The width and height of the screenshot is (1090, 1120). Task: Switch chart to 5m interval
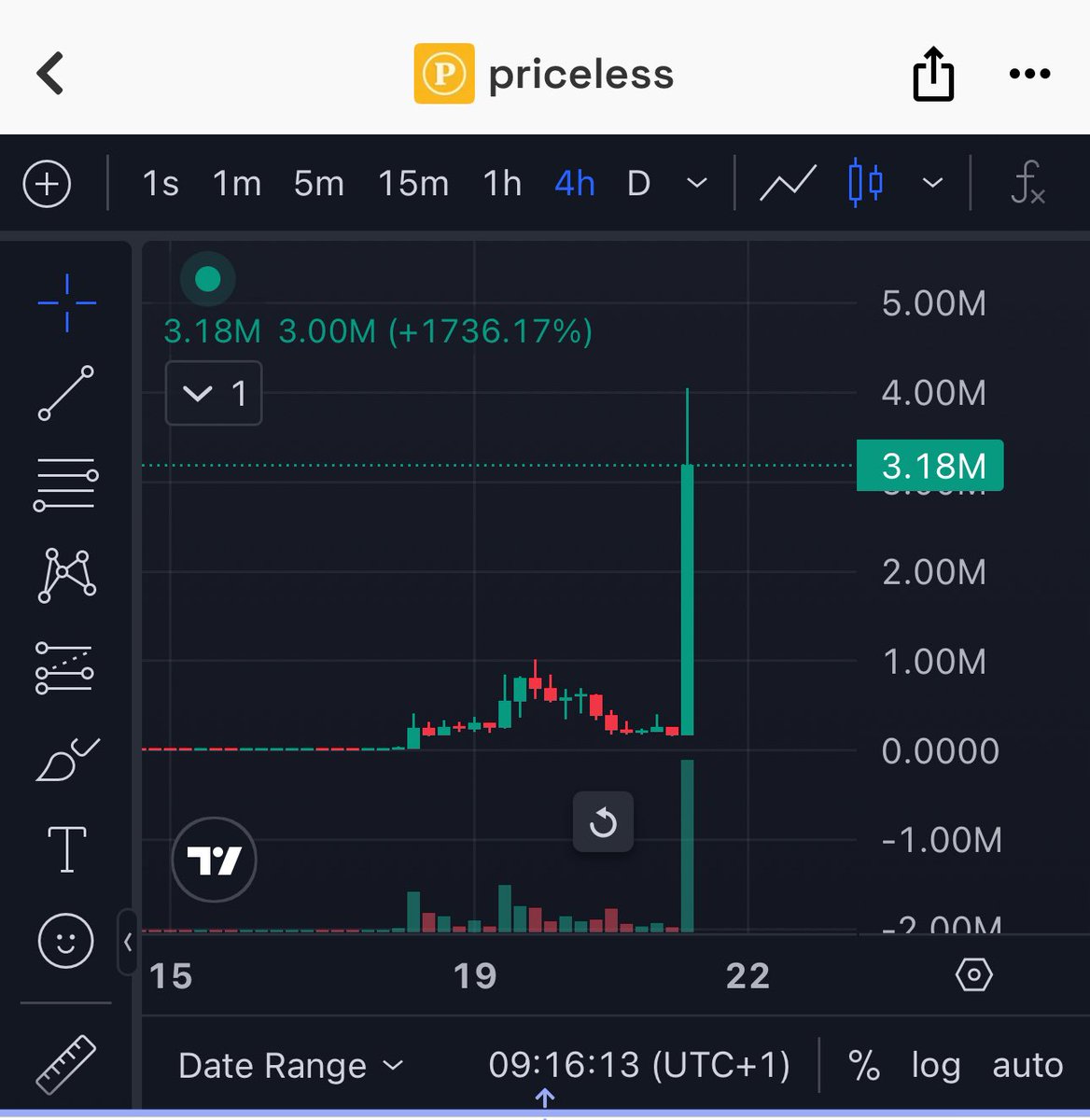click(319, 184)
